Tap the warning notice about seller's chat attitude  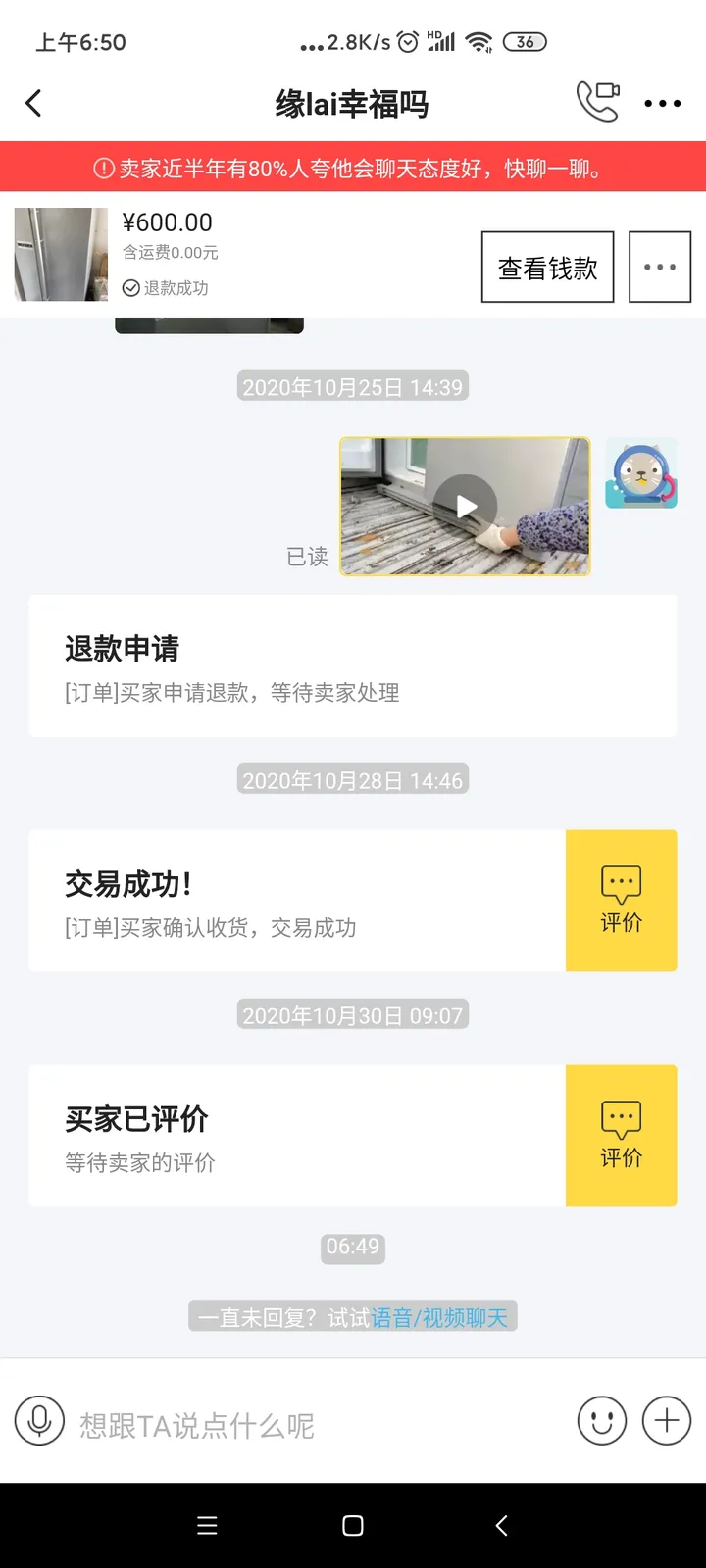353,169
